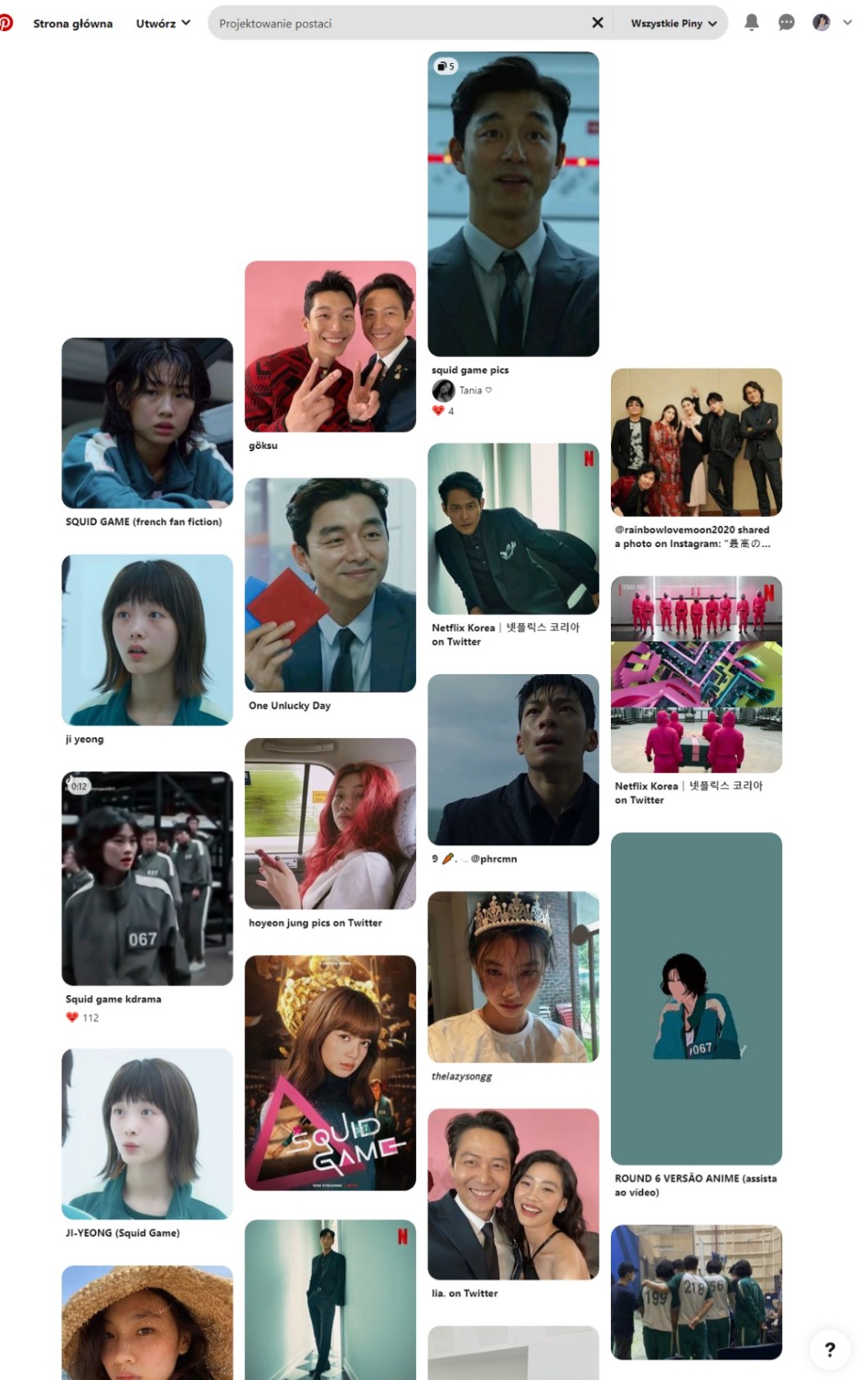Open the ji yeong pin
This screenshot has height=1380, width=868.
tap(147, 640)
